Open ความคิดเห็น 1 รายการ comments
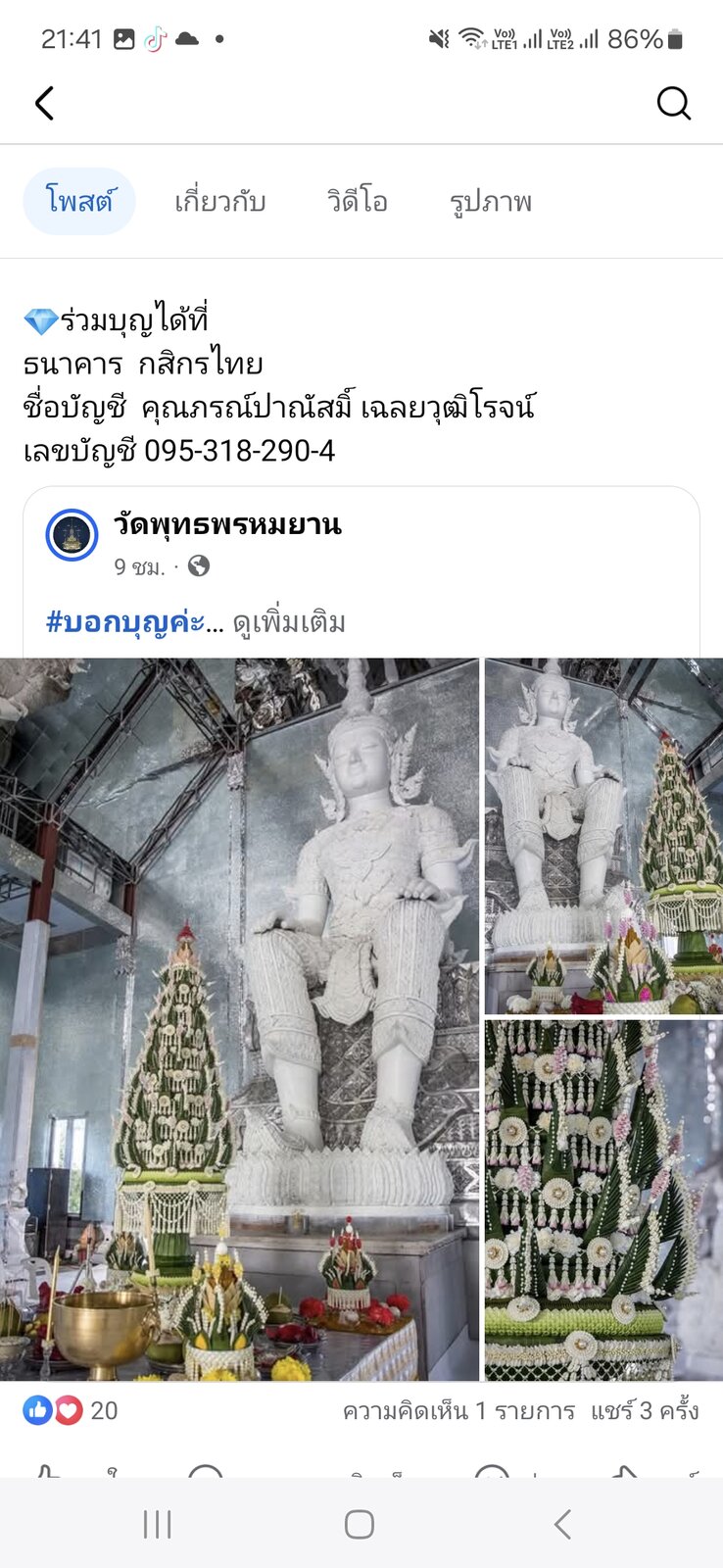Viewport: 723px width, 1568px height. point(458,1411)
